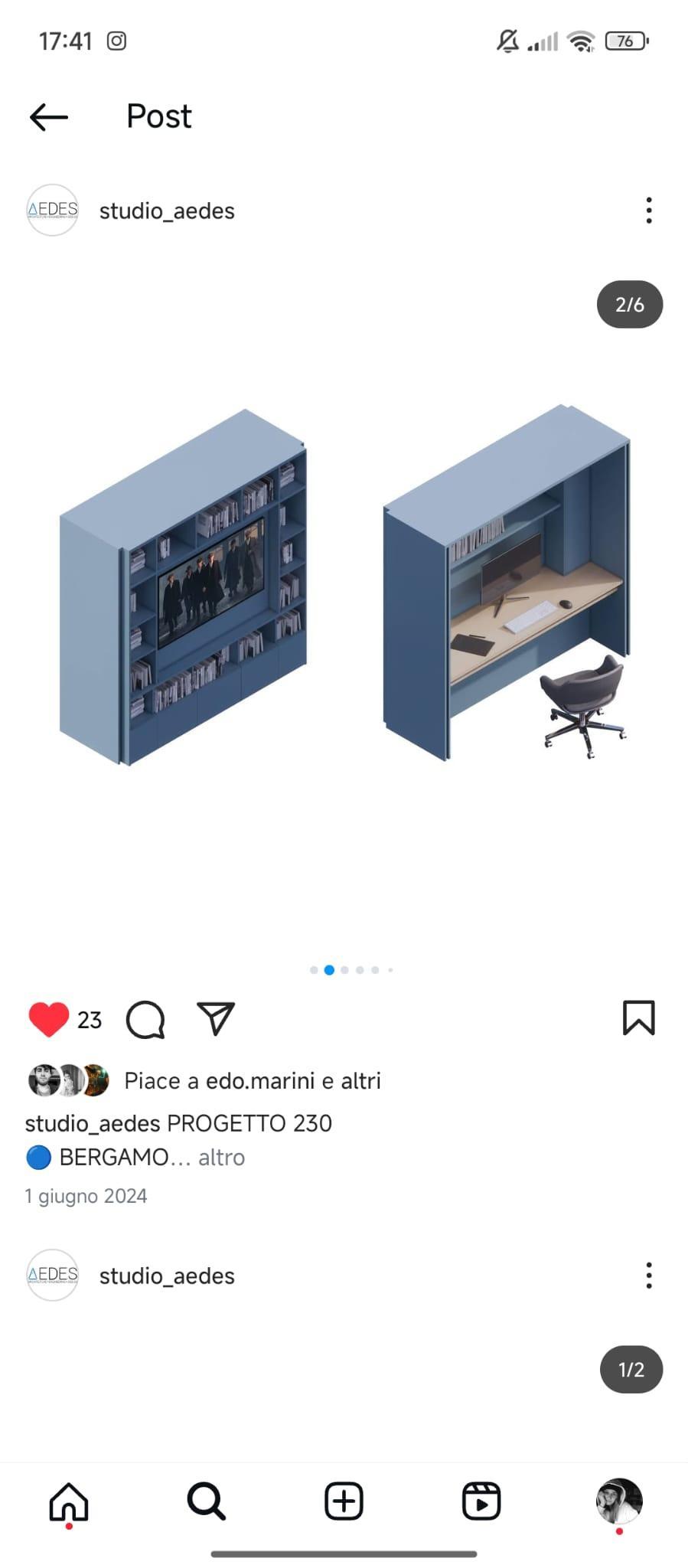Open the Reels tab
The width and height of the screenshot is (688, 1568).
[x=481, y=1501]
